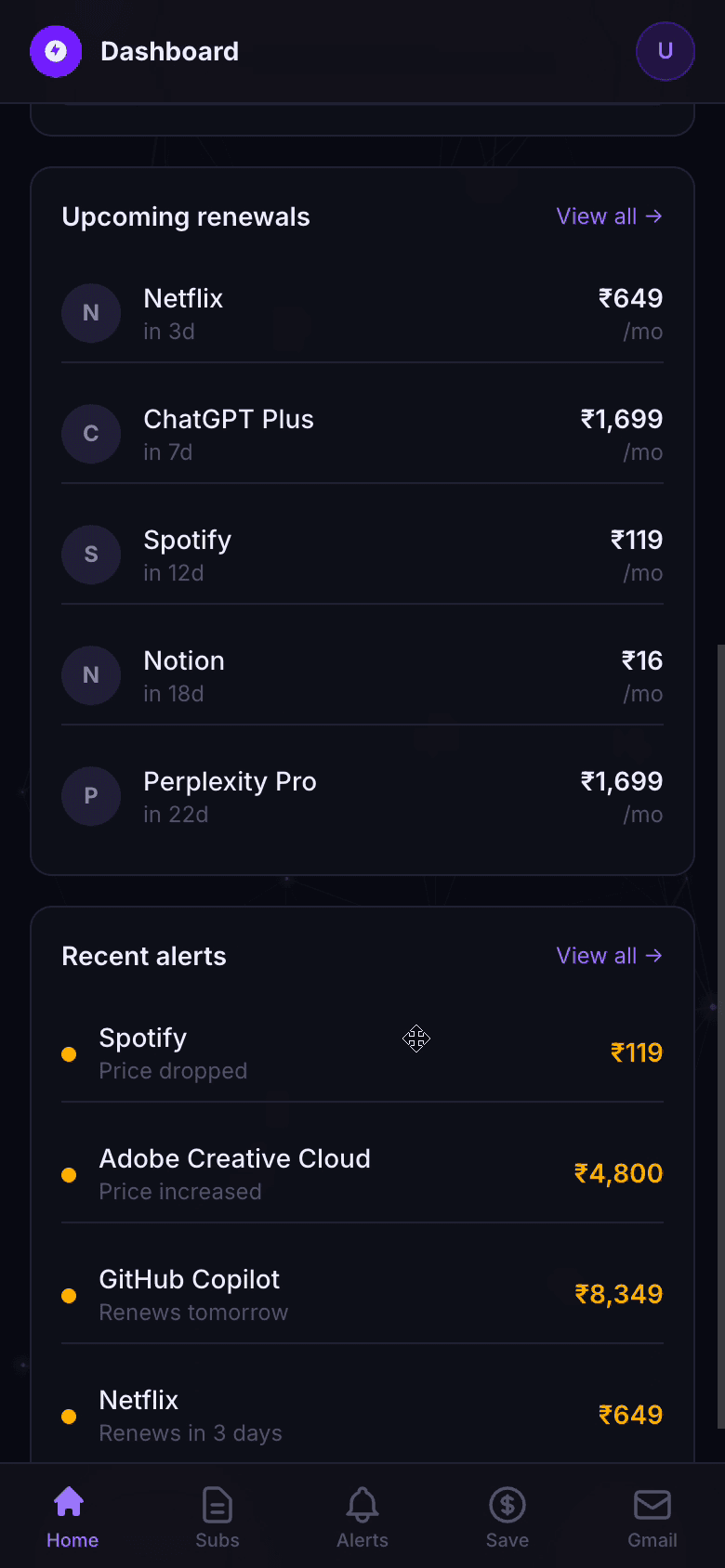
Task: Open the U user profile menu
Action: [x=666, y=51]
